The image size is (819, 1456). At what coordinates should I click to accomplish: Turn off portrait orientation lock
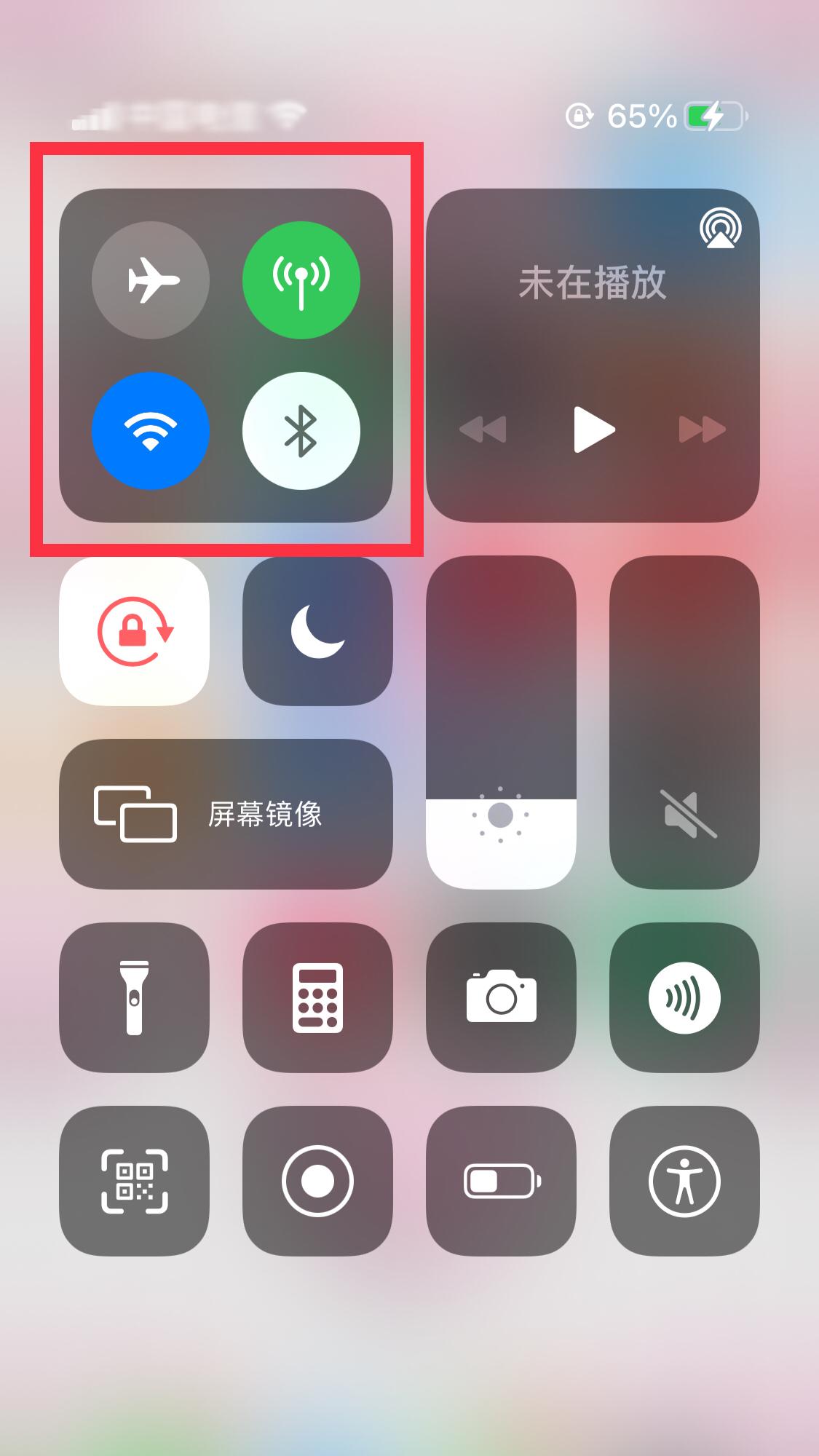point(135,631)
